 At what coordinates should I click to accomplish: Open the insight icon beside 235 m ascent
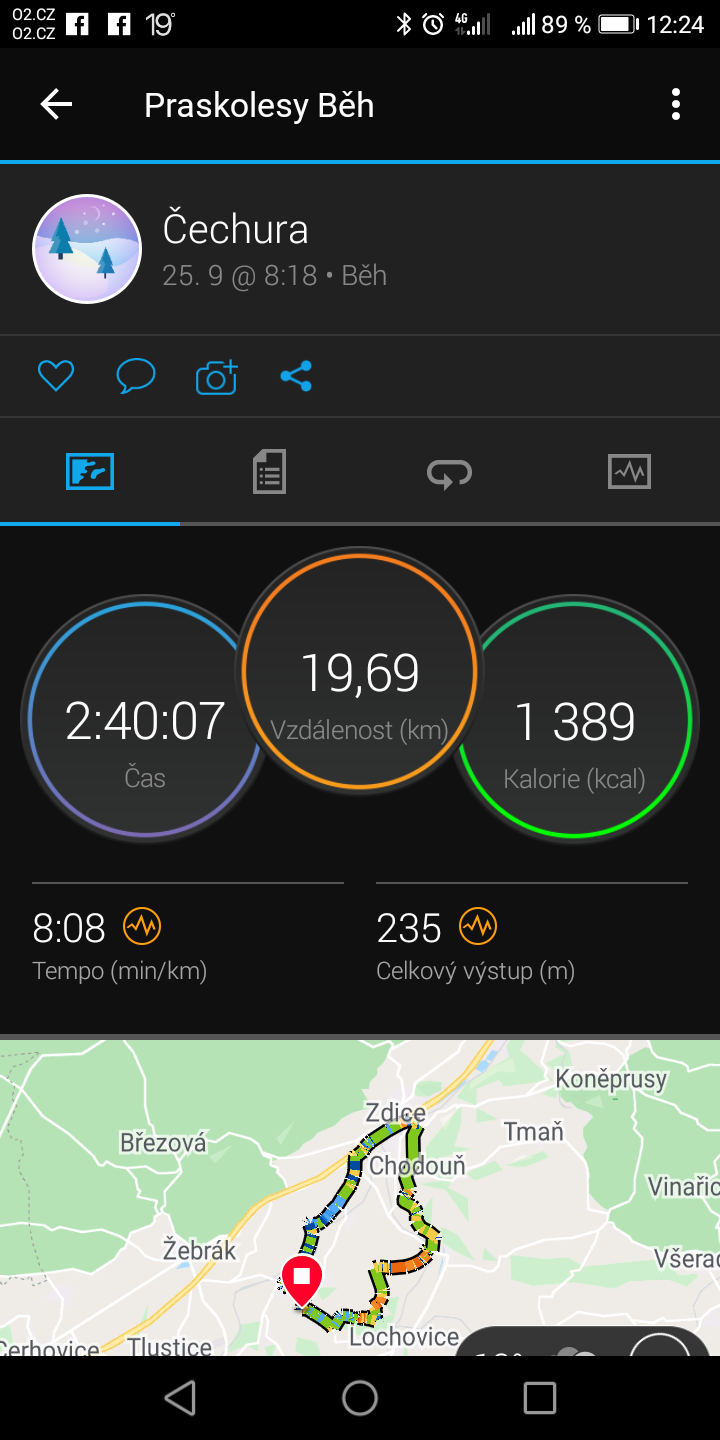point(478,927)
